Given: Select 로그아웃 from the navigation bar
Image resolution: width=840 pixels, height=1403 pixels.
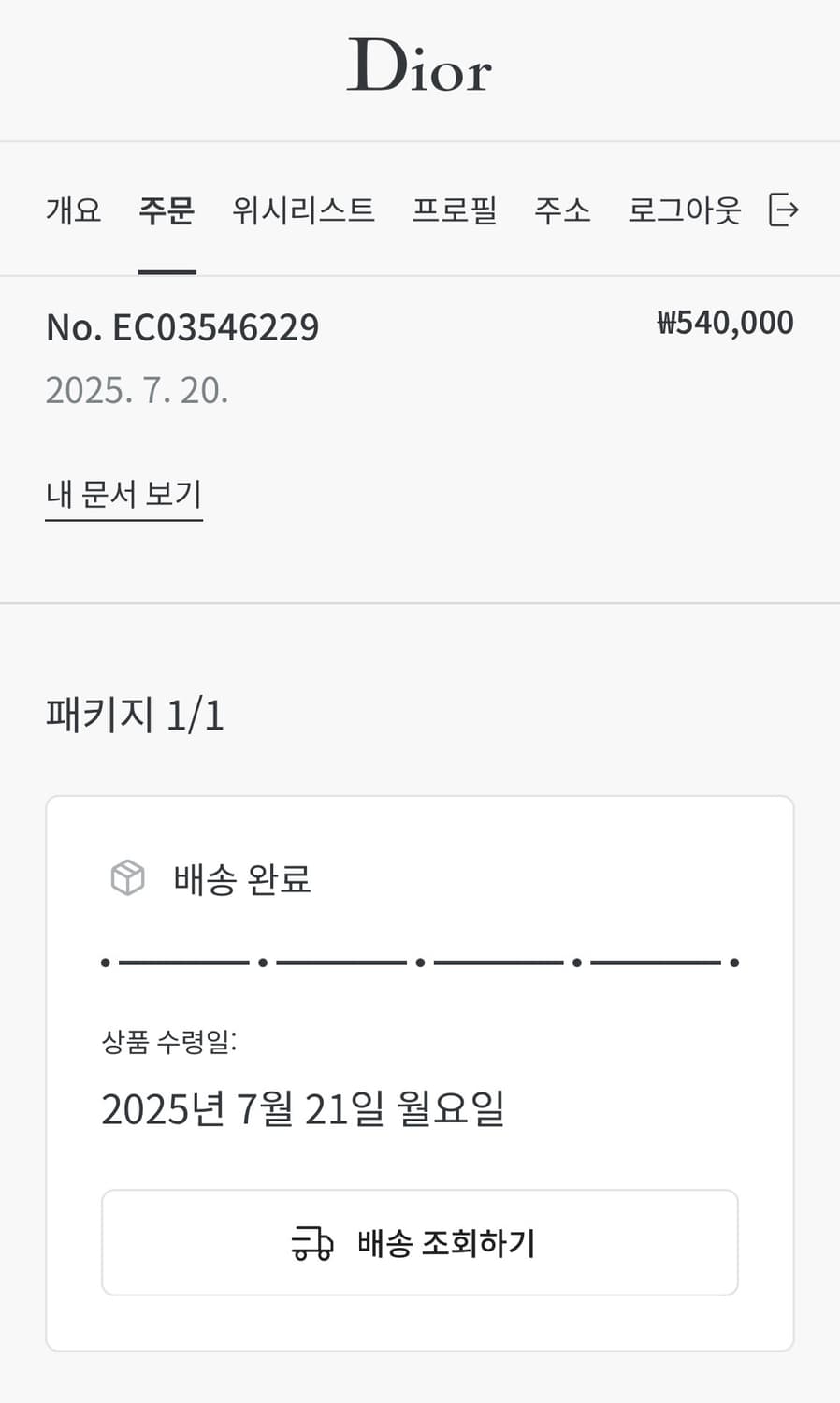Looking at the screenshot, I should click(x=683, y=211).
